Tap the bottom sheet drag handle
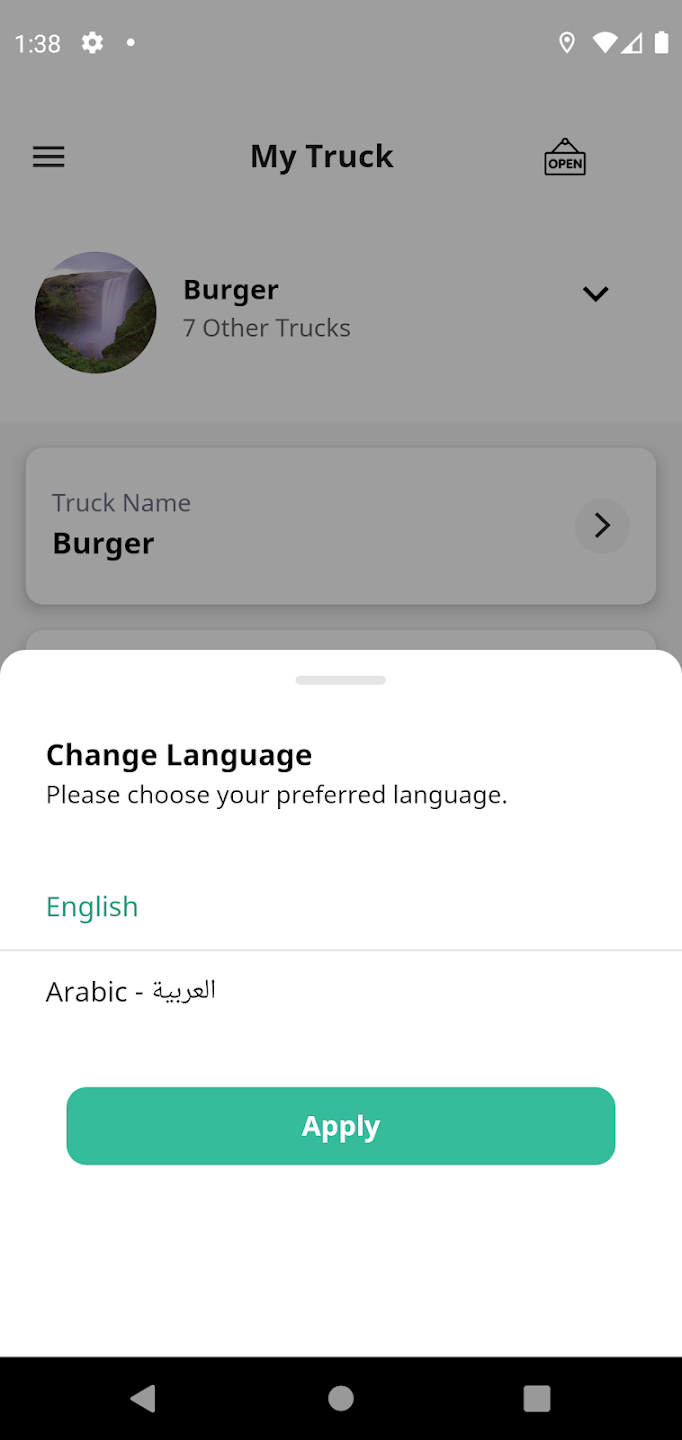 (341, 680)
